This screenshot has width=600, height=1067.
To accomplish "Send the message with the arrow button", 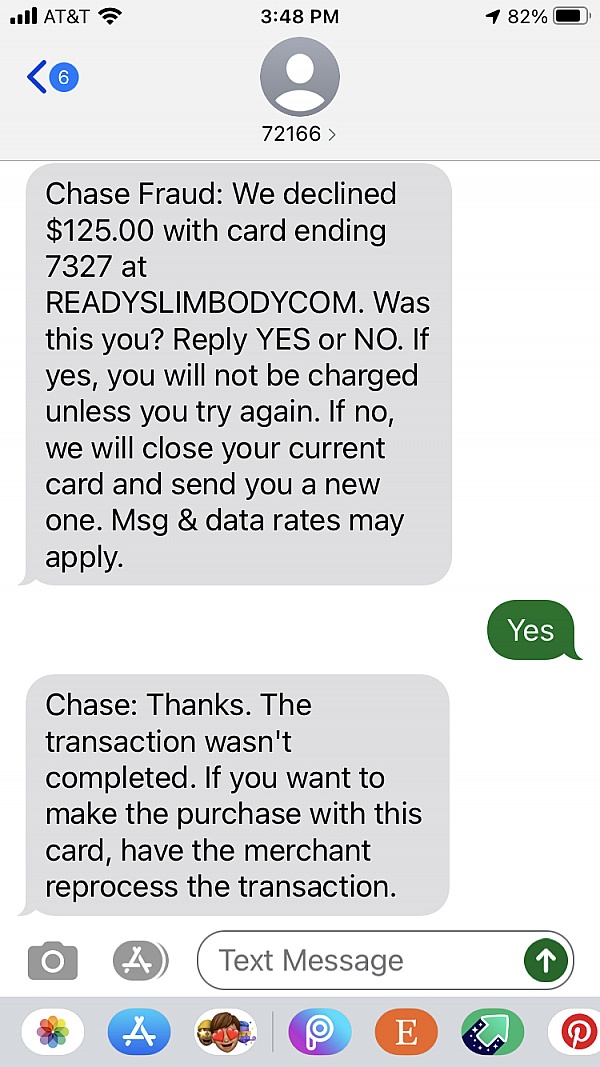I will point(546,960).
